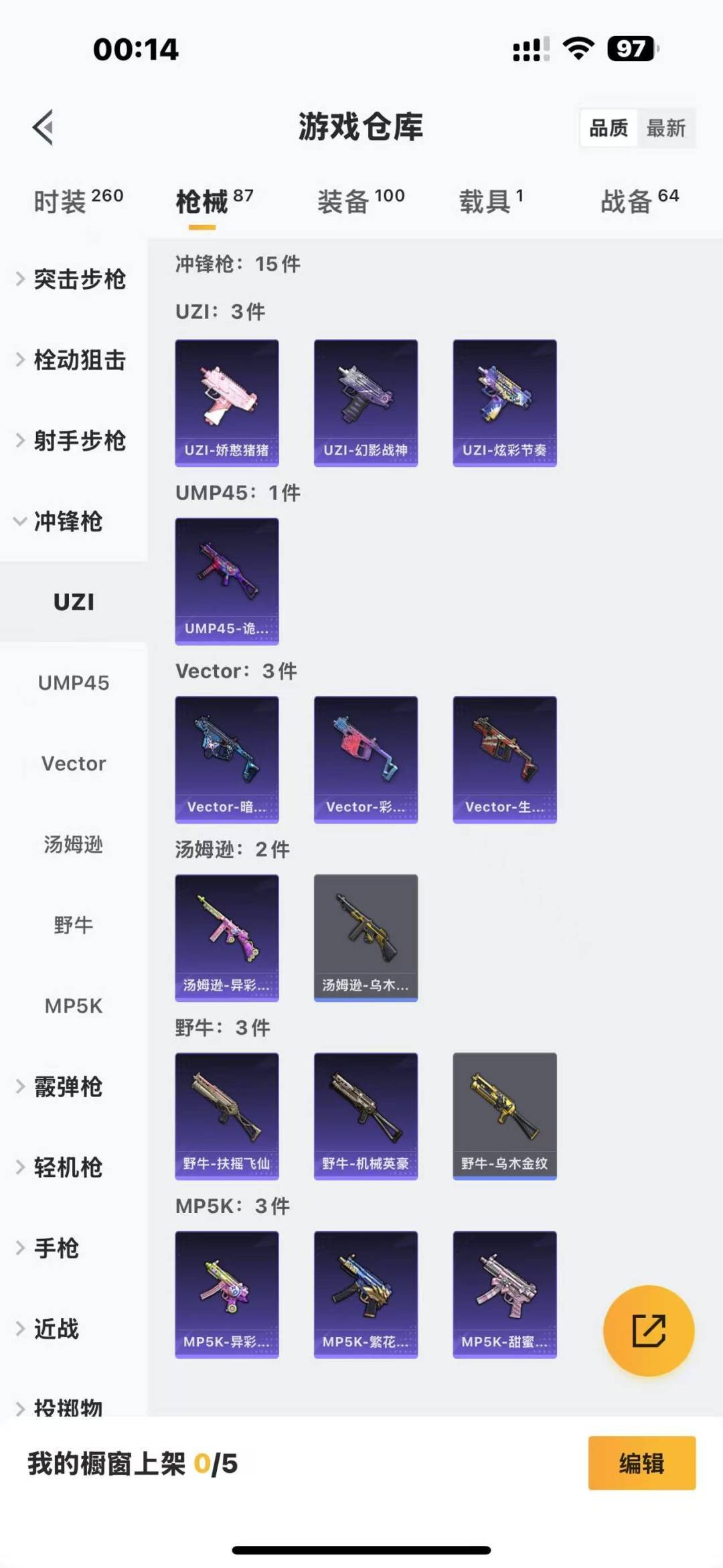Open the 载具 tab
Screen dimensions: 723x1568
[x=491, y=200]
